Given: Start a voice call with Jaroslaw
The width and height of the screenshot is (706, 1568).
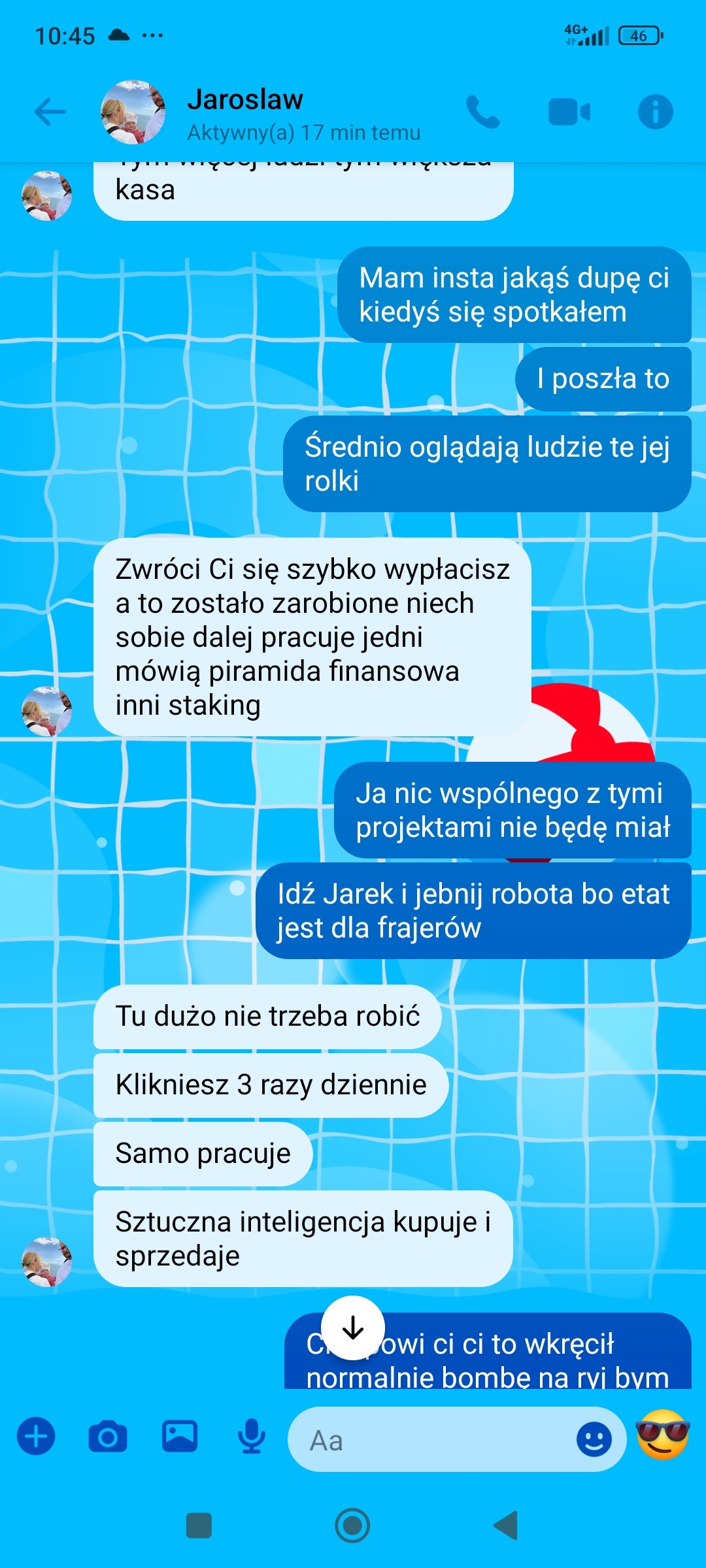Looking at the screenshot, I should (482, 112).
